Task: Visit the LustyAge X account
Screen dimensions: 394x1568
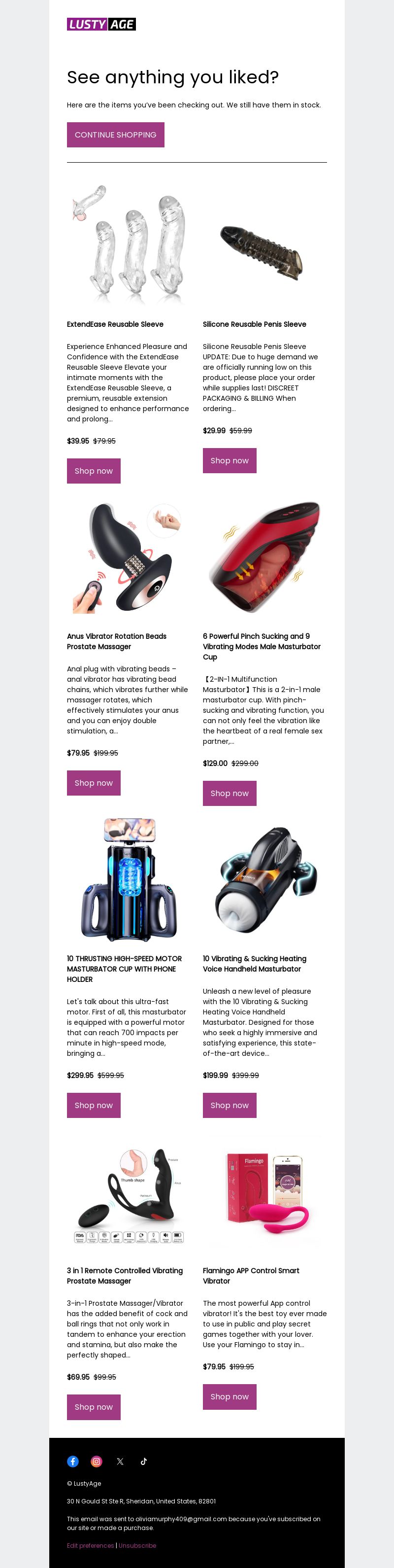Action: click(x=120, y=1461)
